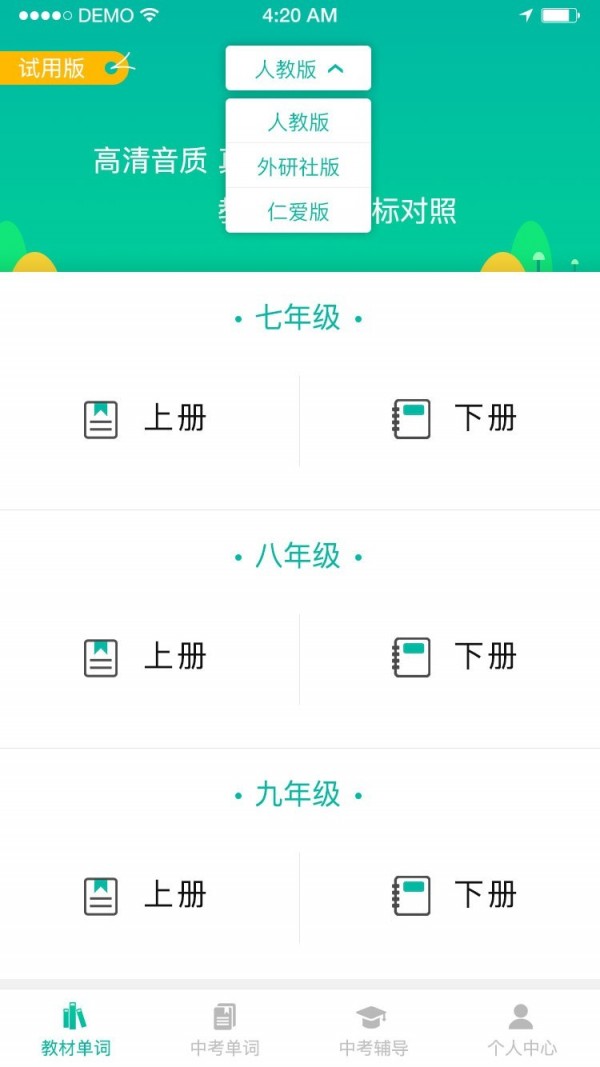
Task: Select 人教版 from the dropdown list
Action: pyautogui.click(x=298, y=123)
